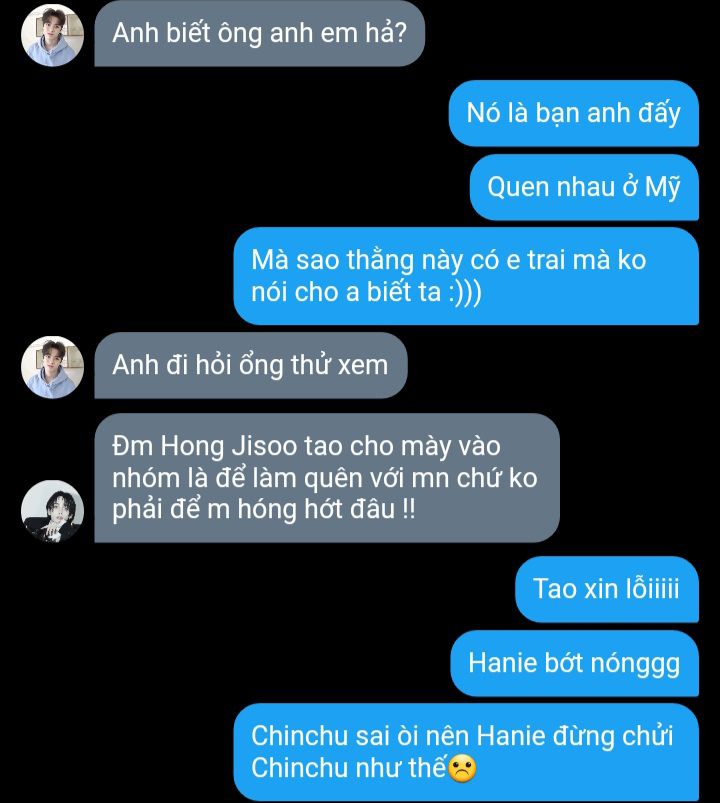The height and width of the screenshot is (803, 720).
Task: Tap avatar next to "Anh đi hỏi ổng thử xem"
Action: pyautogui.click(x=53, y=367)
